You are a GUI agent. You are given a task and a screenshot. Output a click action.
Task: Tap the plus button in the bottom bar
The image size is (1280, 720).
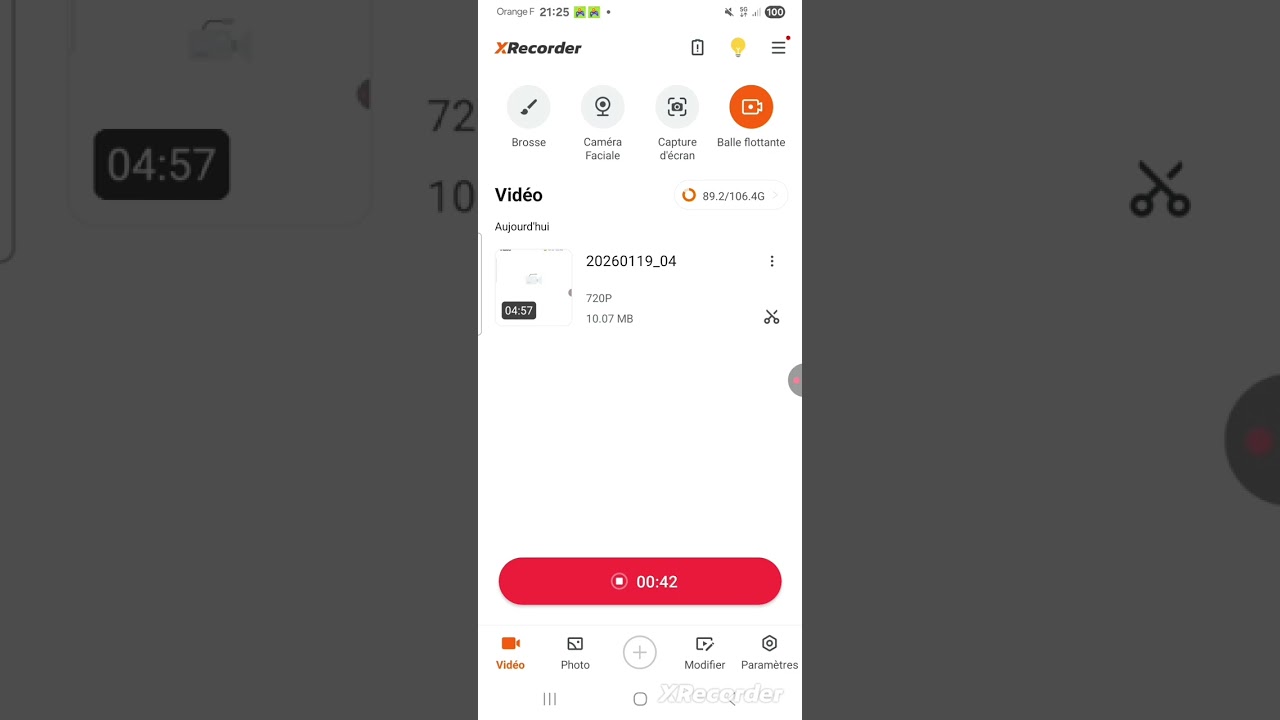point(640,652)
